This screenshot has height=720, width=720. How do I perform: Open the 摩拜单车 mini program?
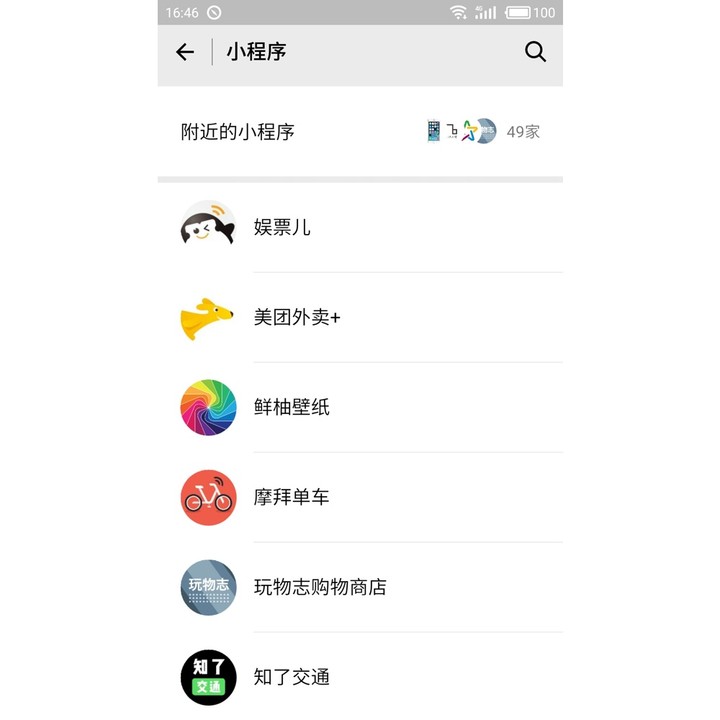point(360,497)
